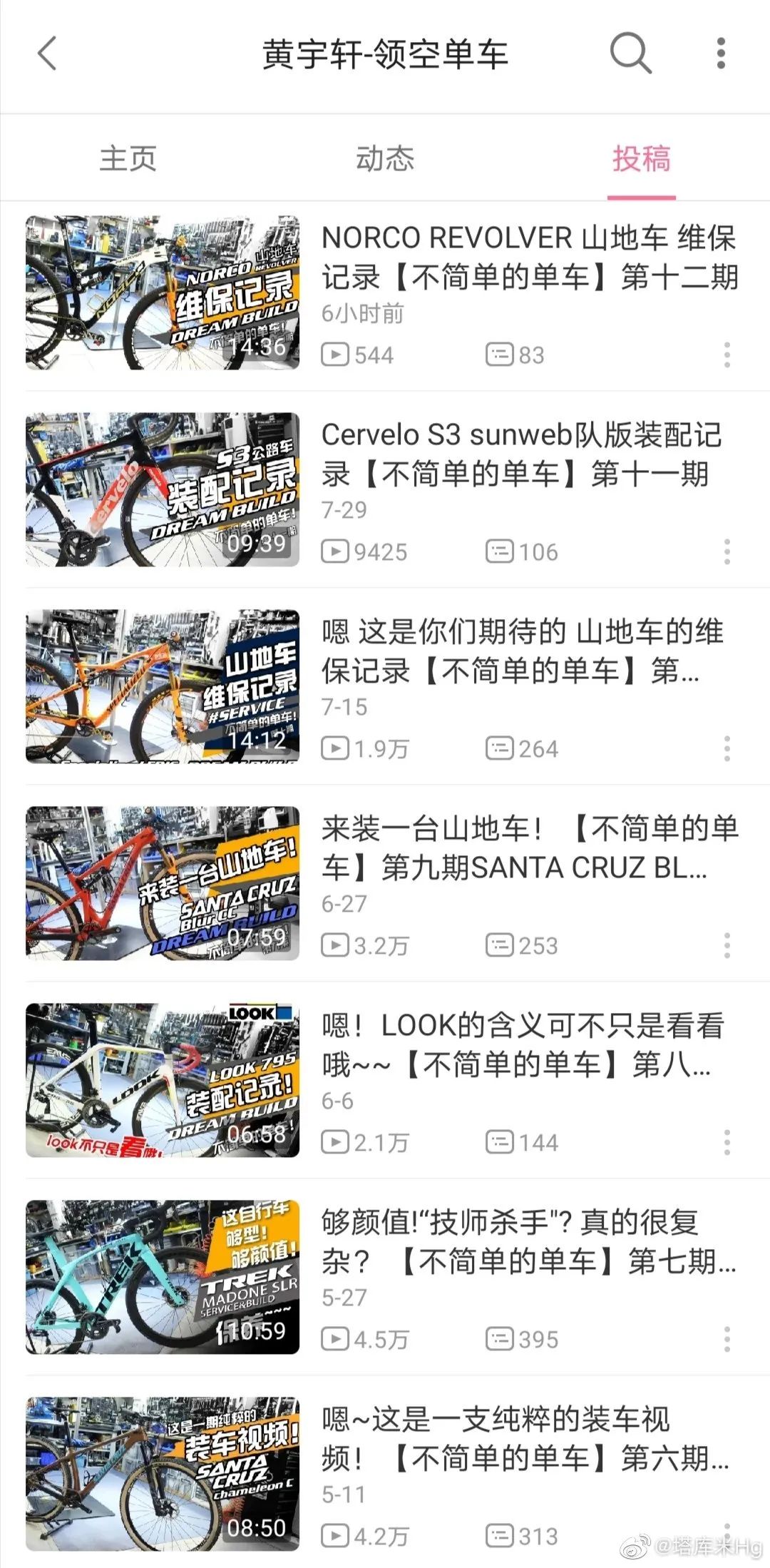Viewport: 770px width, 1568px height.
Task: Open the three-dot menu at top right
Action: pyautogui.click(x=723, y=54)
